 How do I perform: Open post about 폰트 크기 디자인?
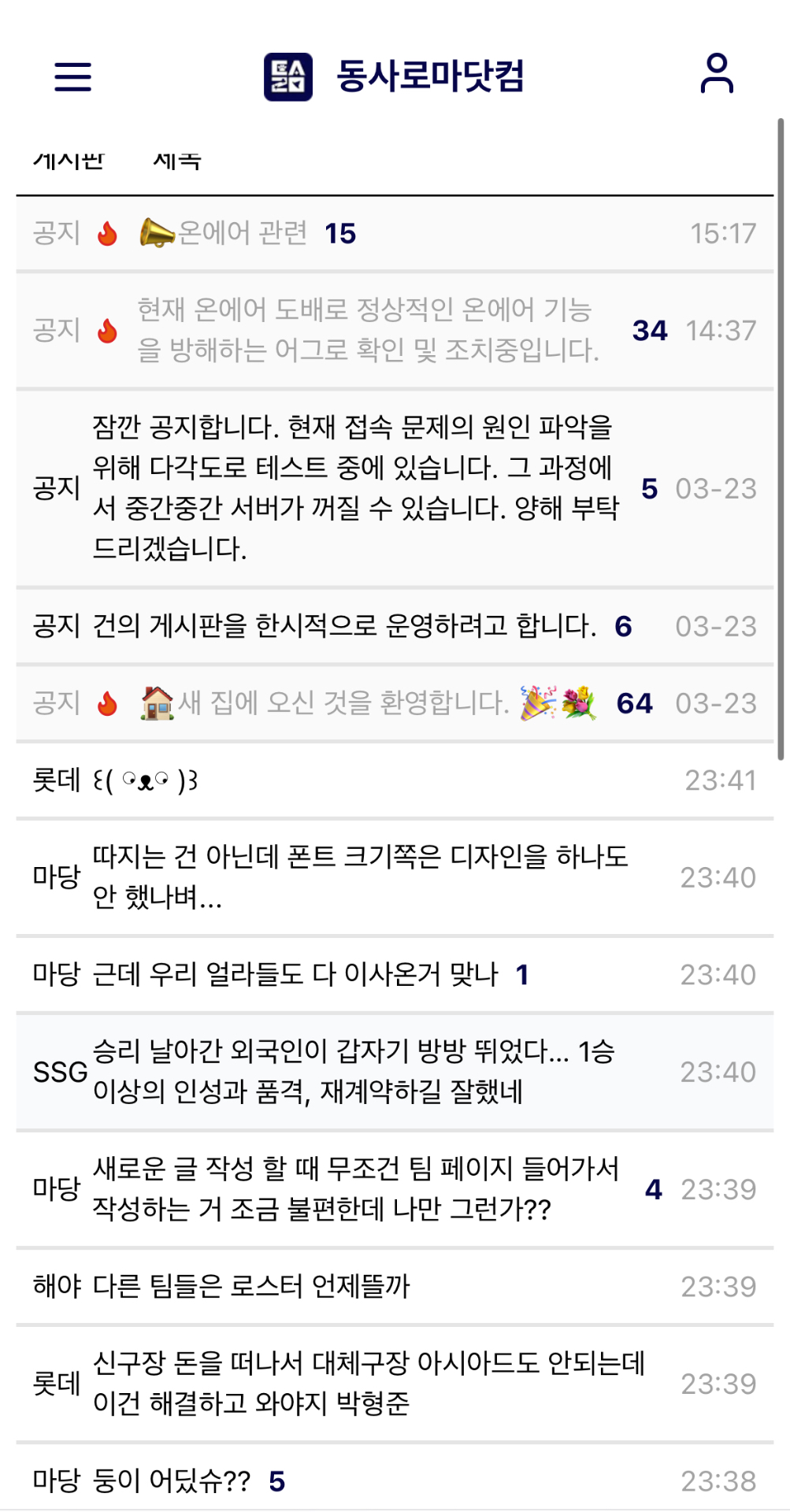(x=359, y=876)
